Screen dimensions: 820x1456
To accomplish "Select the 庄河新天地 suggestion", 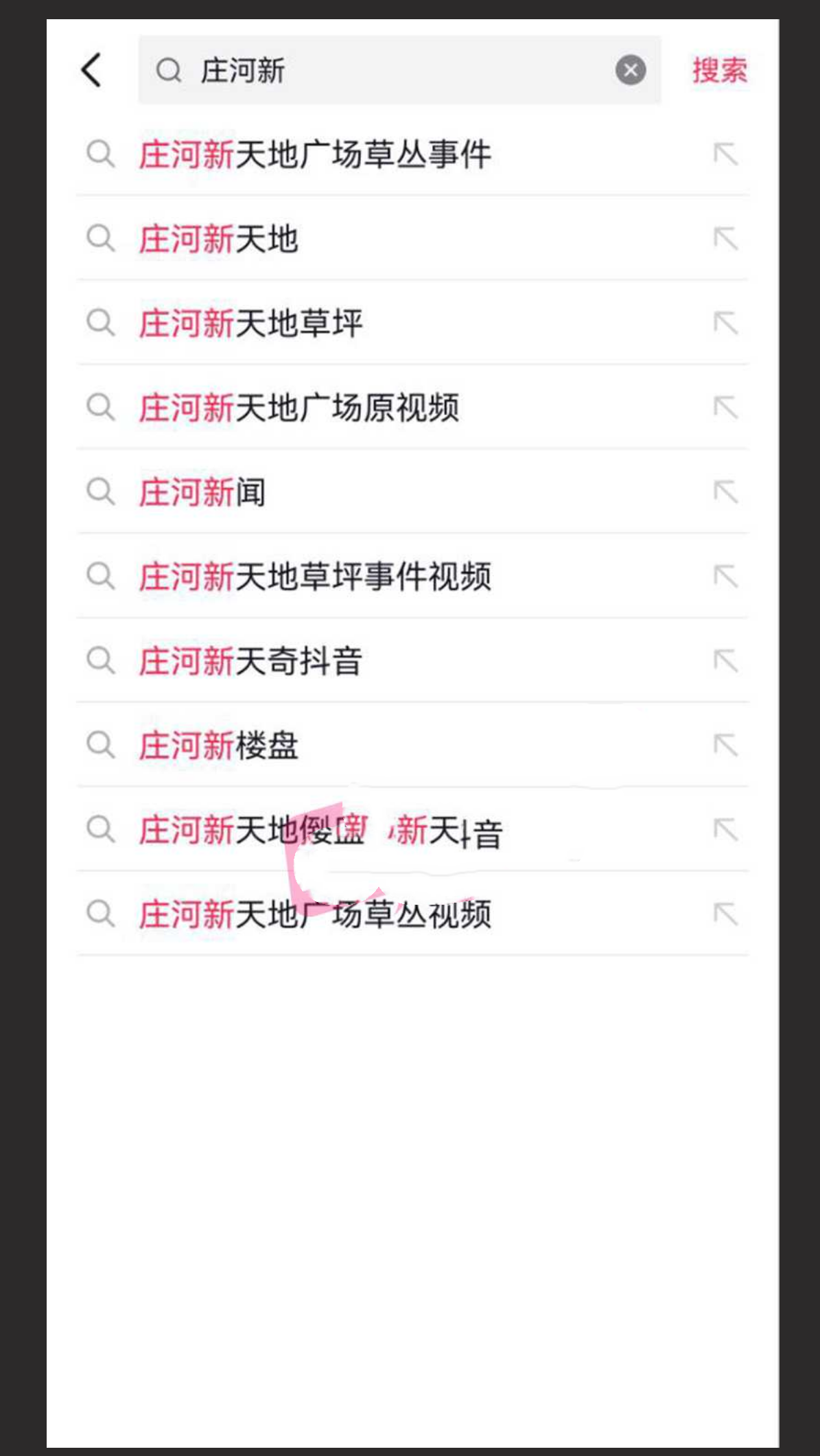I will 220,239.
